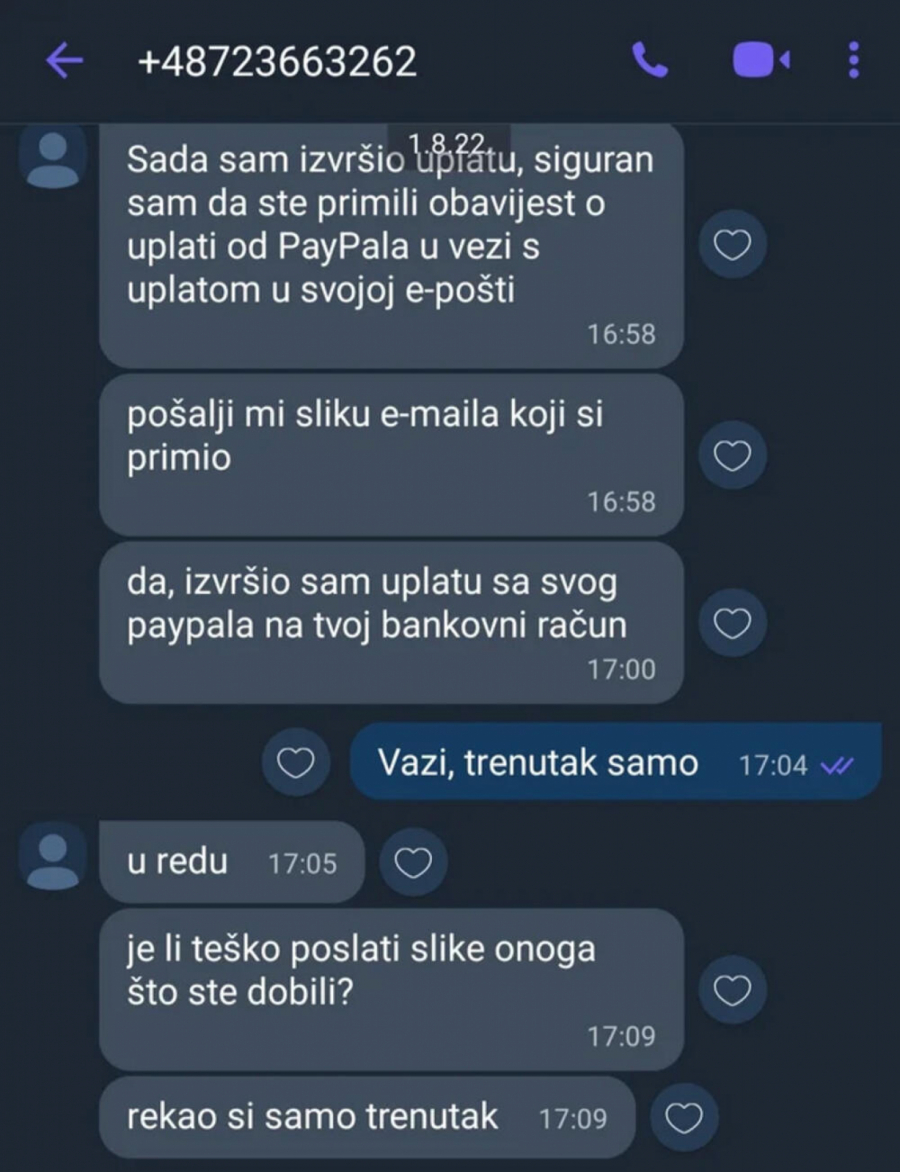Open the three-dot overflow menu

pos(853,62)
